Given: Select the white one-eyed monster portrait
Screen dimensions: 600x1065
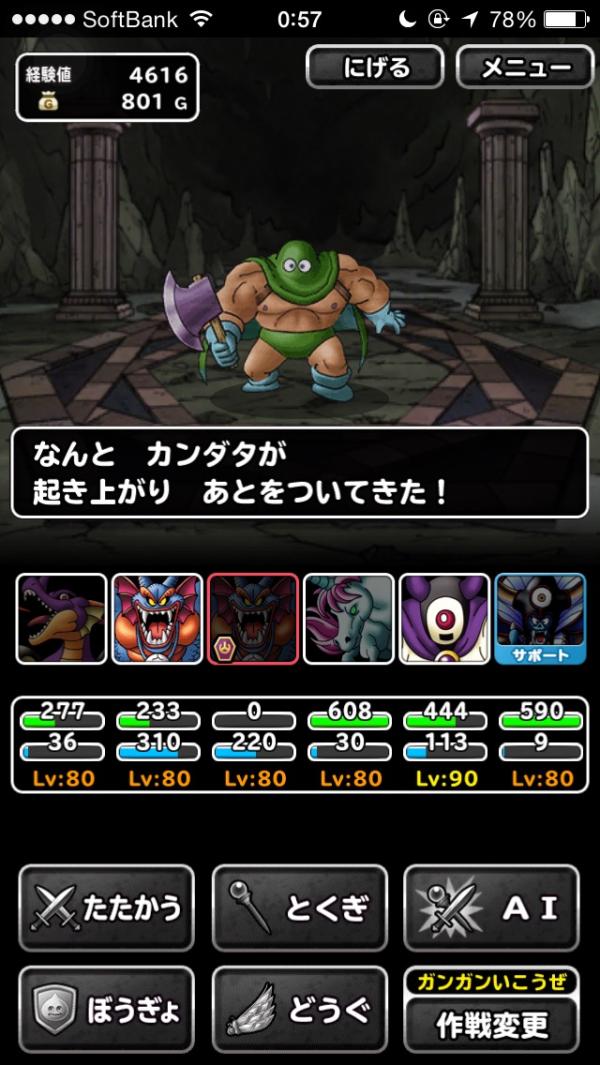Looking at the screenshot, I should click(x=445, y=619).
